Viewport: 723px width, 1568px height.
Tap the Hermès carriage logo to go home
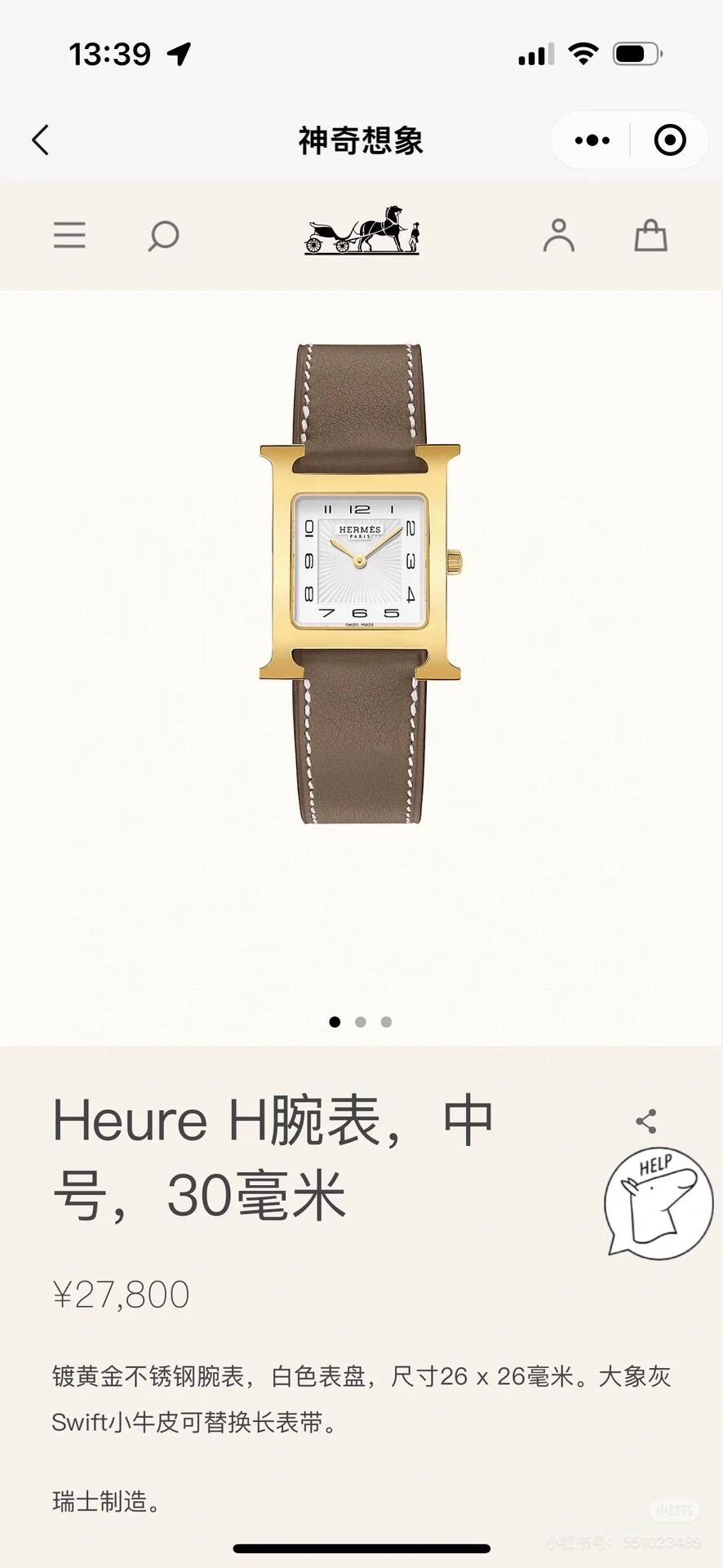pyautogui.click(x=361, y=231)
